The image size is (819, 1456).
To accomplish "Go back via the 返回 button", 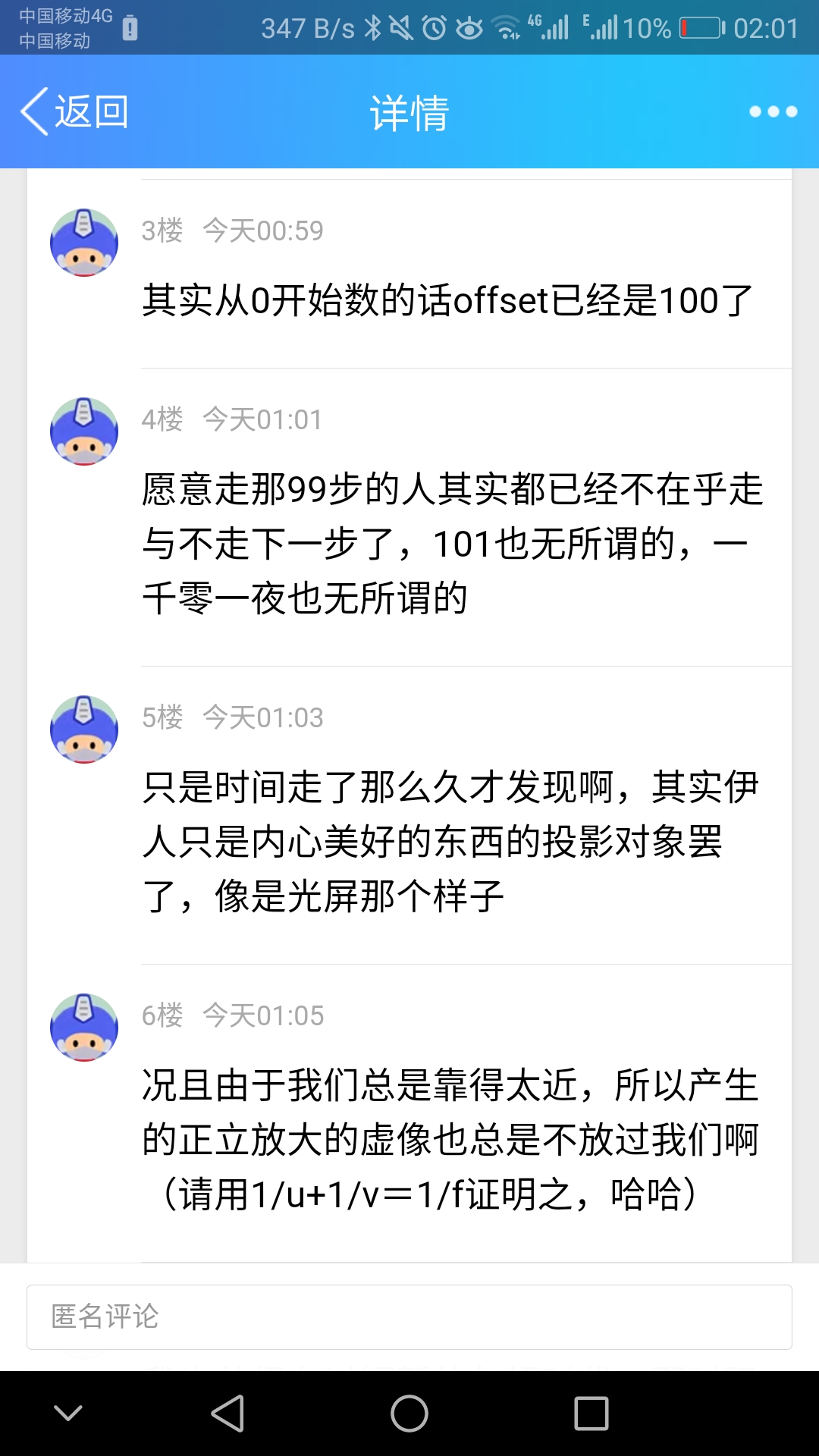I will tap(74, 111).
